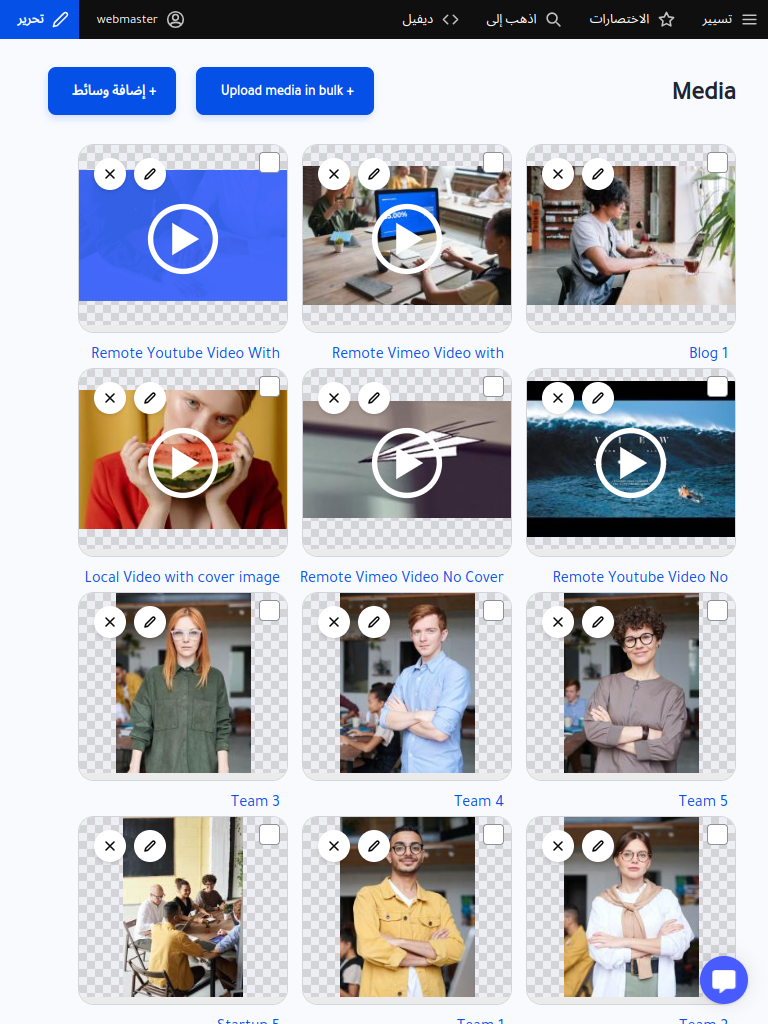Image resolution: width=768 pixels, height=1024 pixels.
Task: Open the Team 5 media link
Action: pos(703,801)
